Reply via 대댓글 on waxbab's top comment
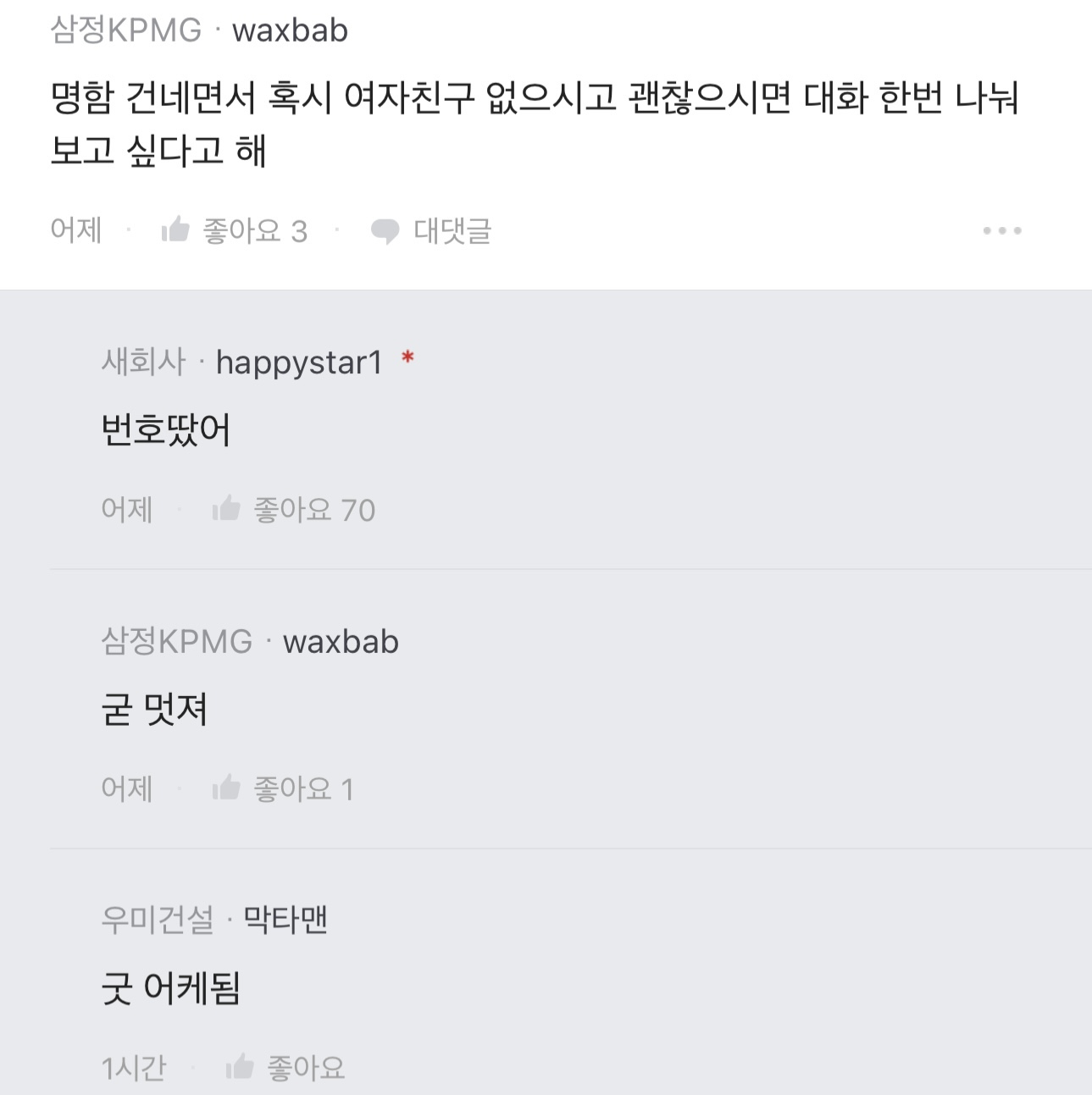 (431, 230)
